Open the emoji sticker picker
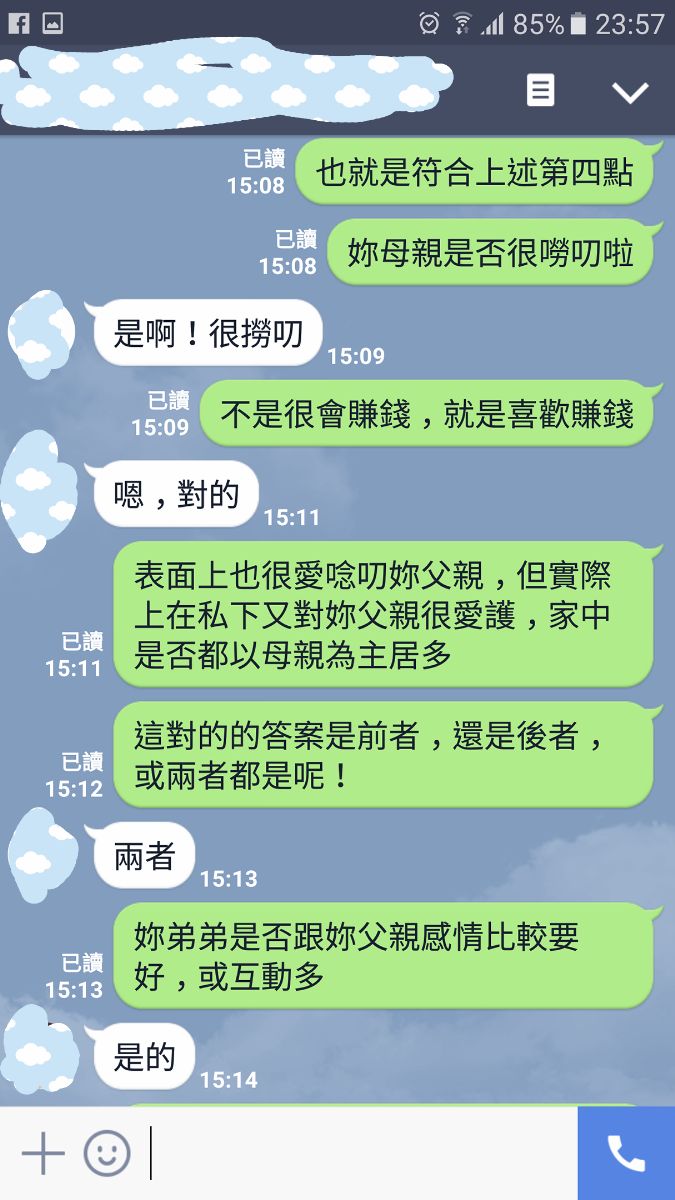 [x=106, y=1154]
